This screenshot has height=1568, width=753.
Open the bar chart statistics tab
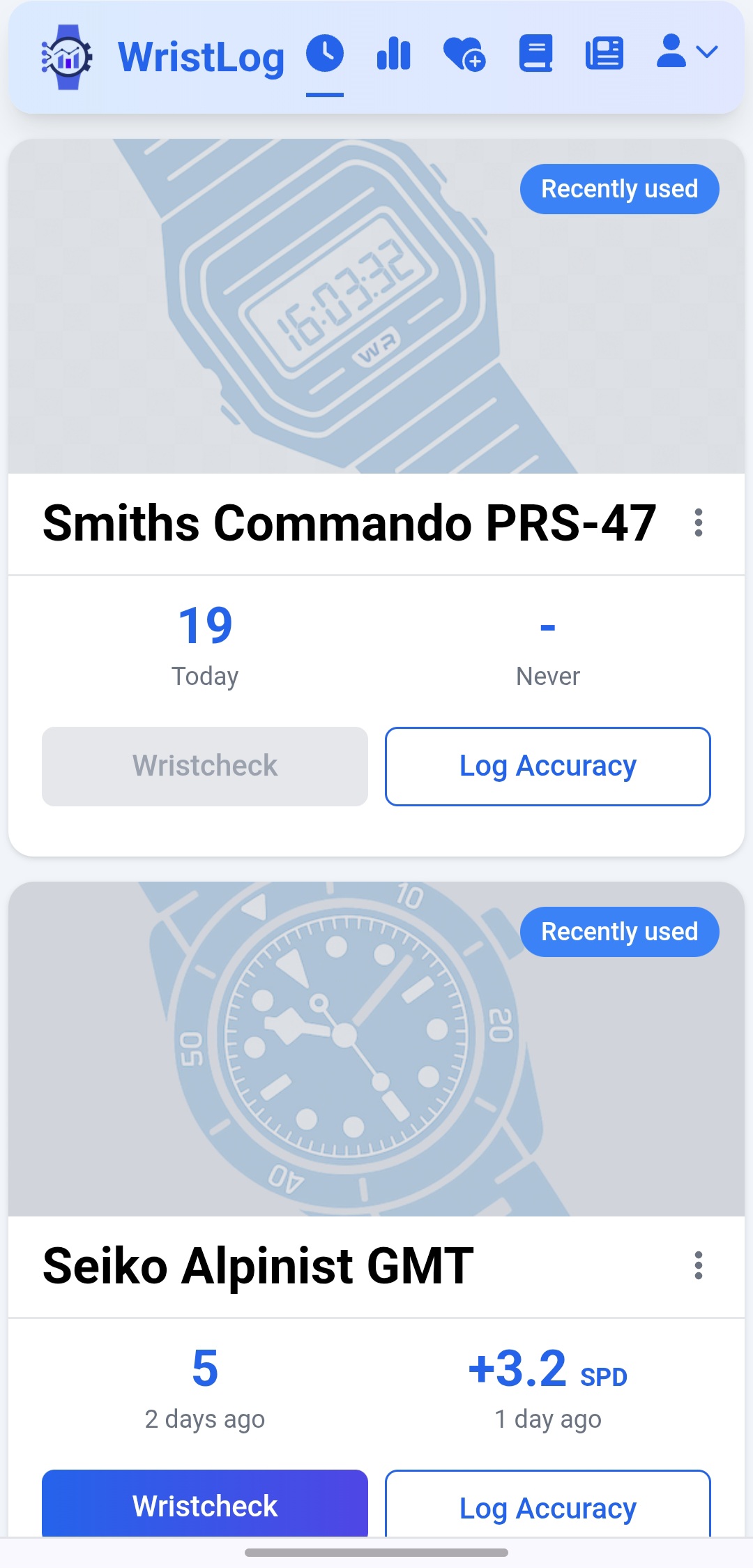[x=394, y=54]
